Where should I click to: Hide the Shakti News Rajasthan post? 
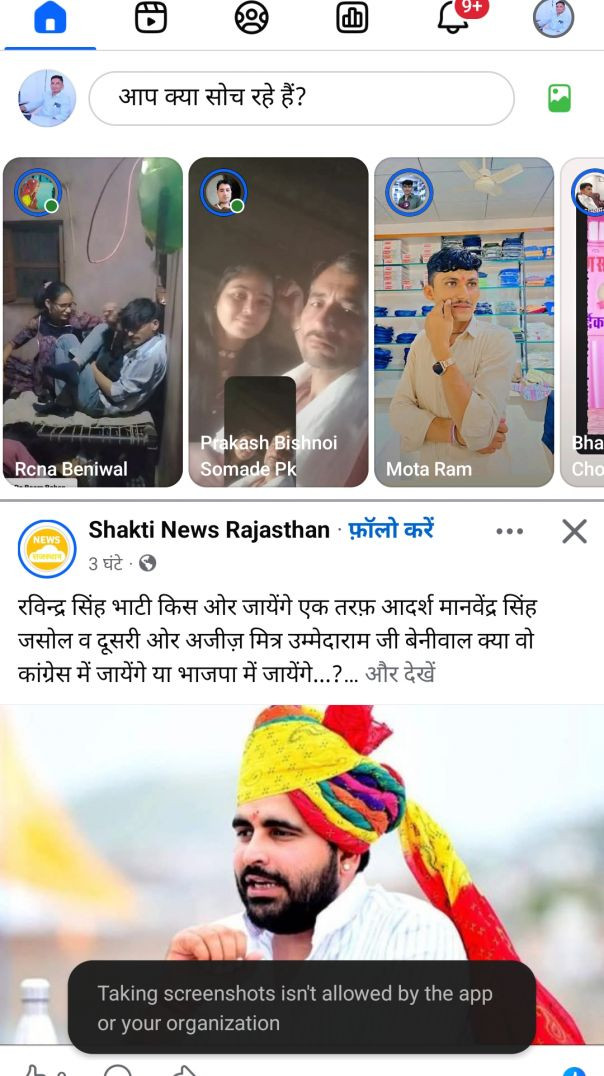click(574, 531)
